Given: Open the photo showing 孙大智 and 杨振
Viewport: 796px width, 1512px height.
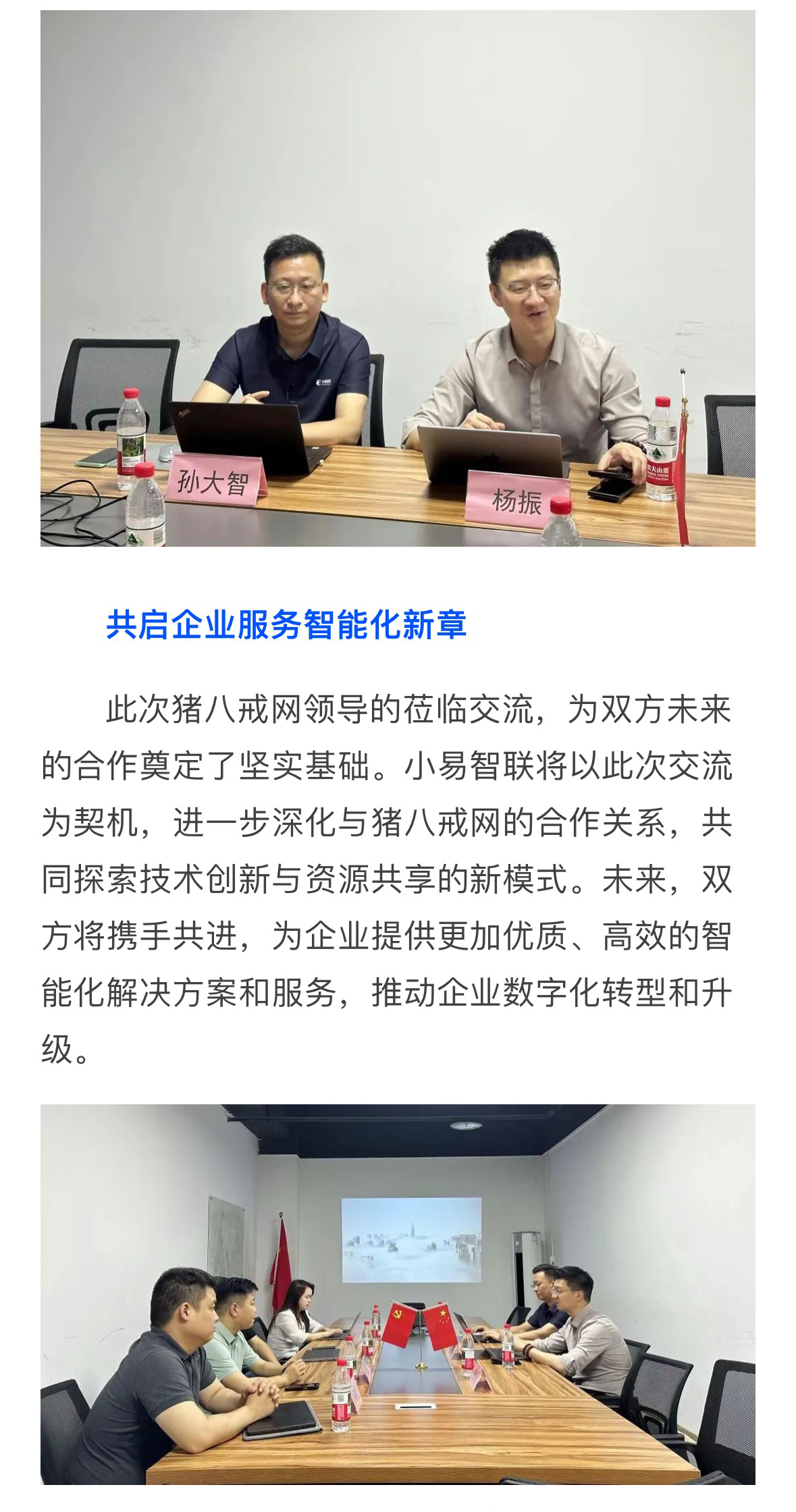Looking at the screenshot, I should pyautogui.click(x=398, y=278).
